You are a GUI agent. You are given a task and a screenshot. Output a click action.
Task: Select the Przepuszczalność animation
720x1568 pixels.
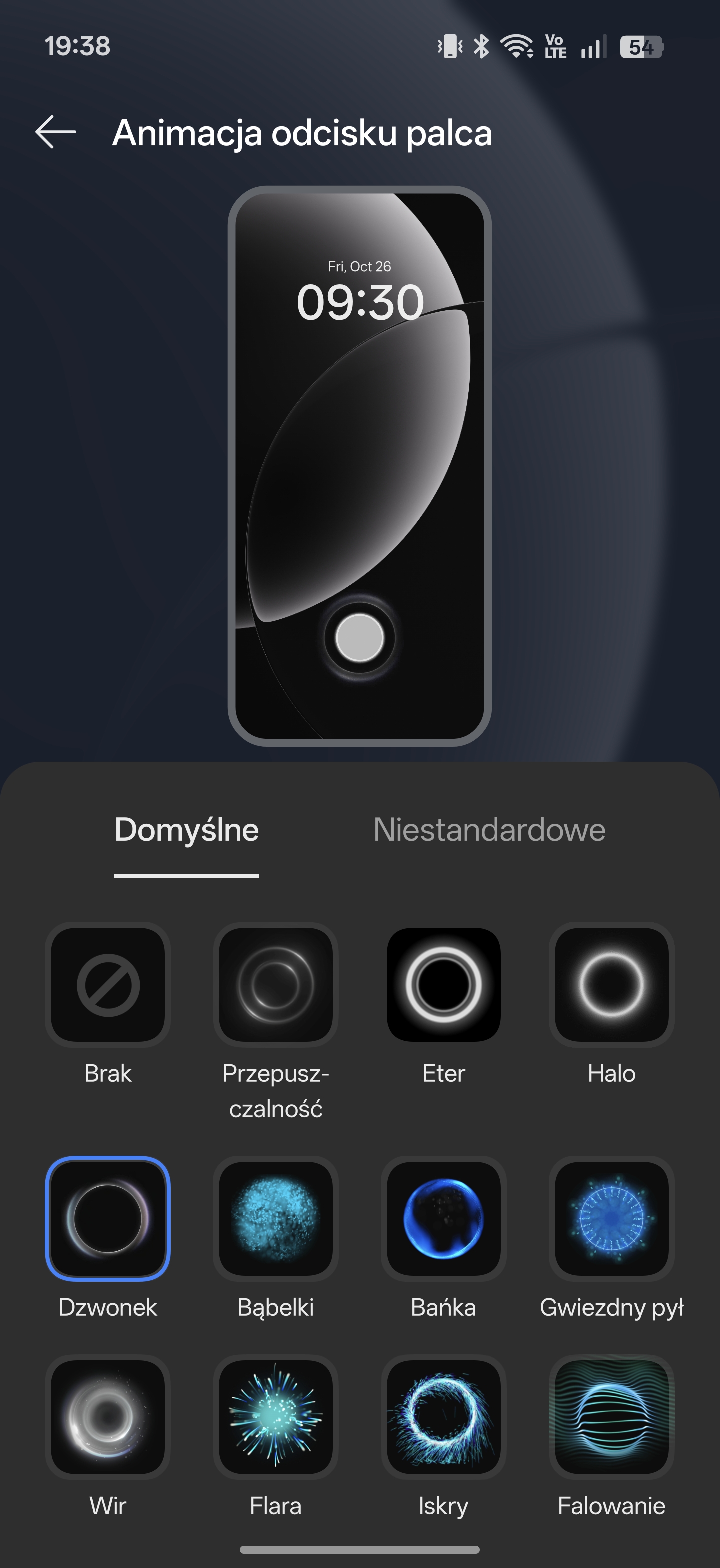point(275,985)
